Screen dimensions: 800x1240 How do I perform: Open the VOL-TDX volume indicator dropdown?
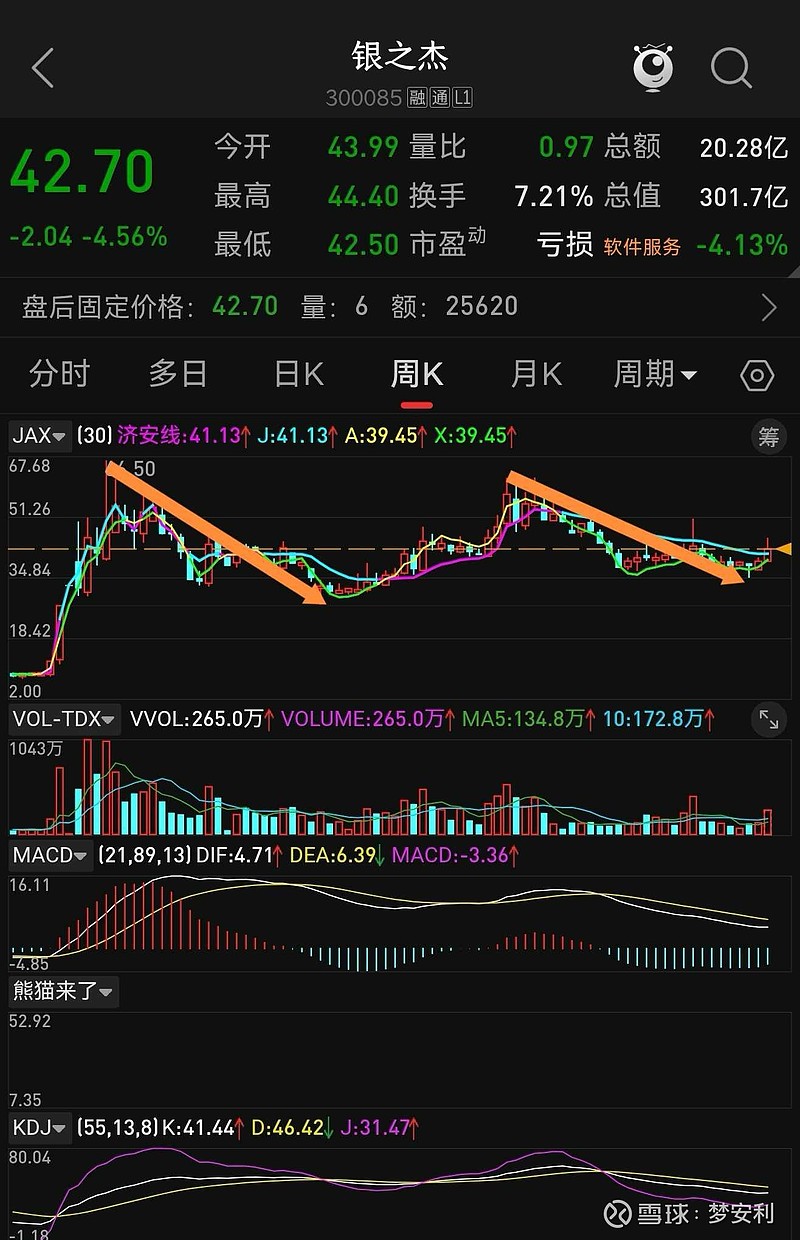(x=64, y=717)
